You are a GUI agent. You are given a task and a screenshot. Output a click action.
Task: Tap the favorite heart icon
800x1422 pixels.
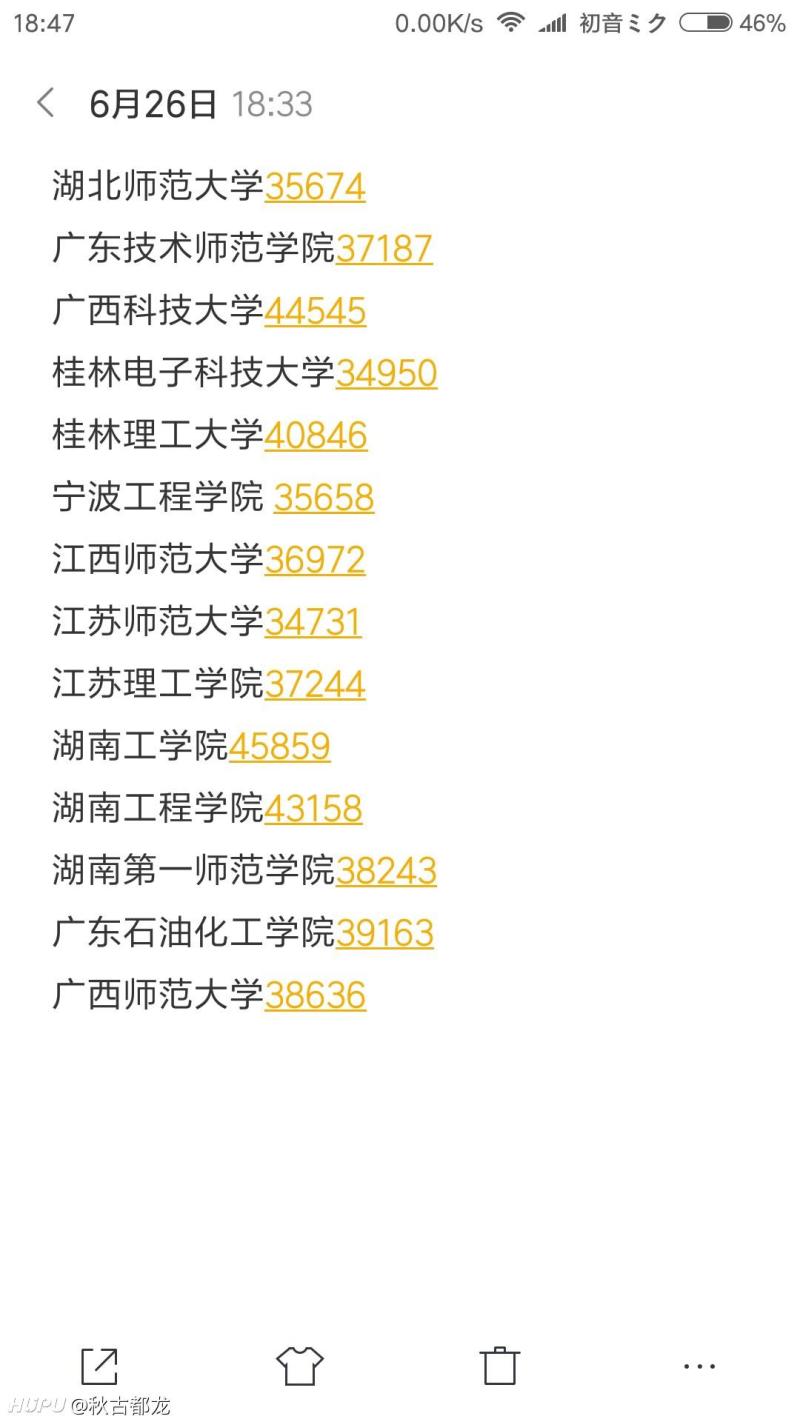pyautogui.click(x=299, y=1364)
